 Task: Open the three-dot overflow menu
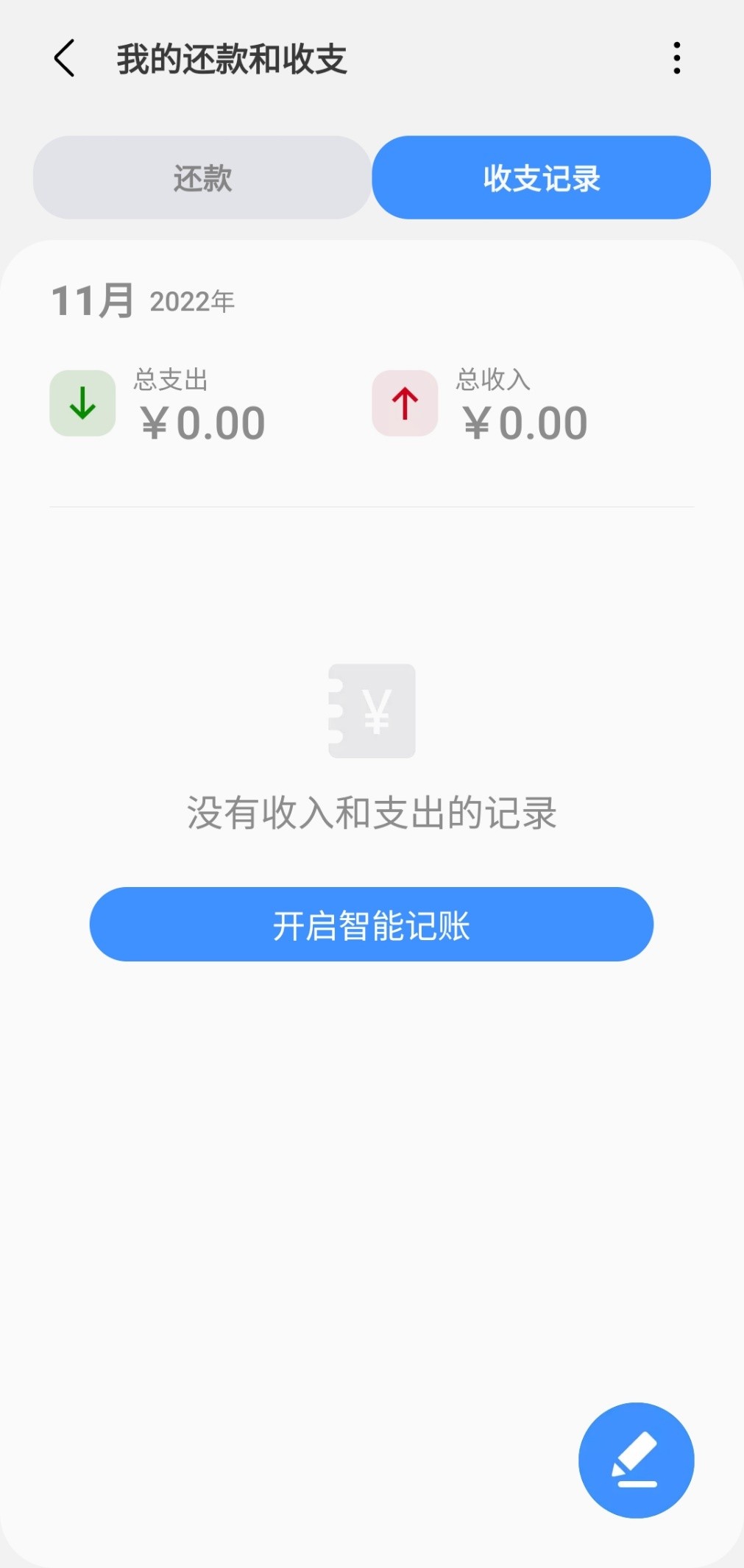[676, 59]
